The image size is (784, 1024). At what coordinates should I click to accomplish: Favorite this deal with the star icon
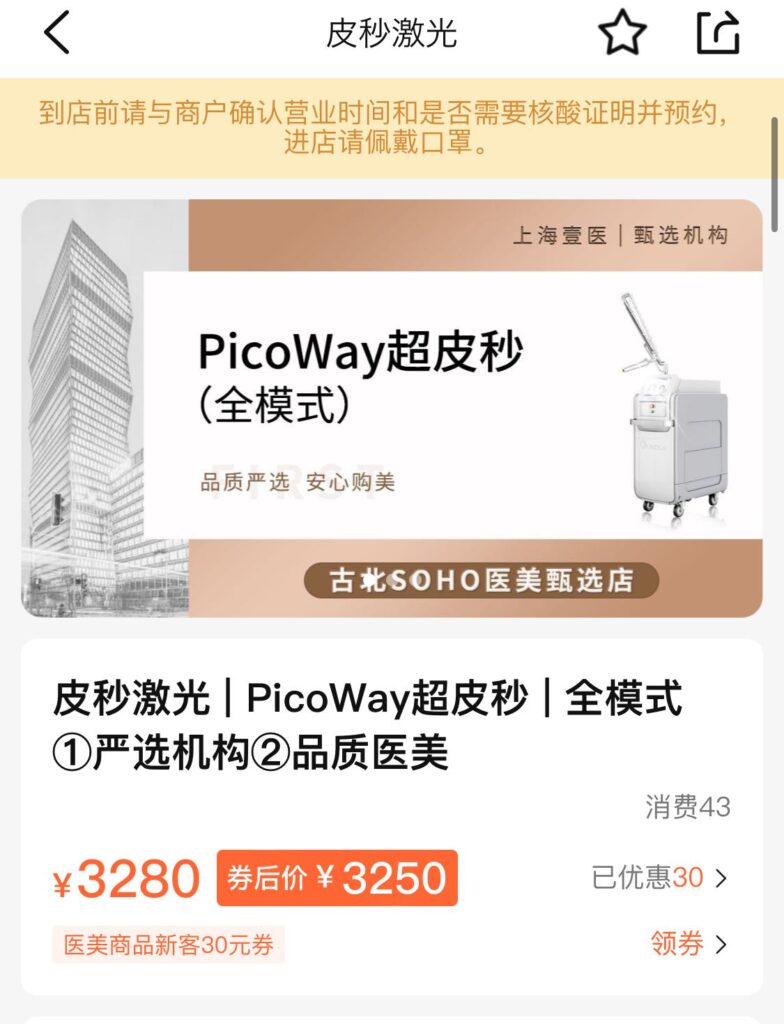622,33
